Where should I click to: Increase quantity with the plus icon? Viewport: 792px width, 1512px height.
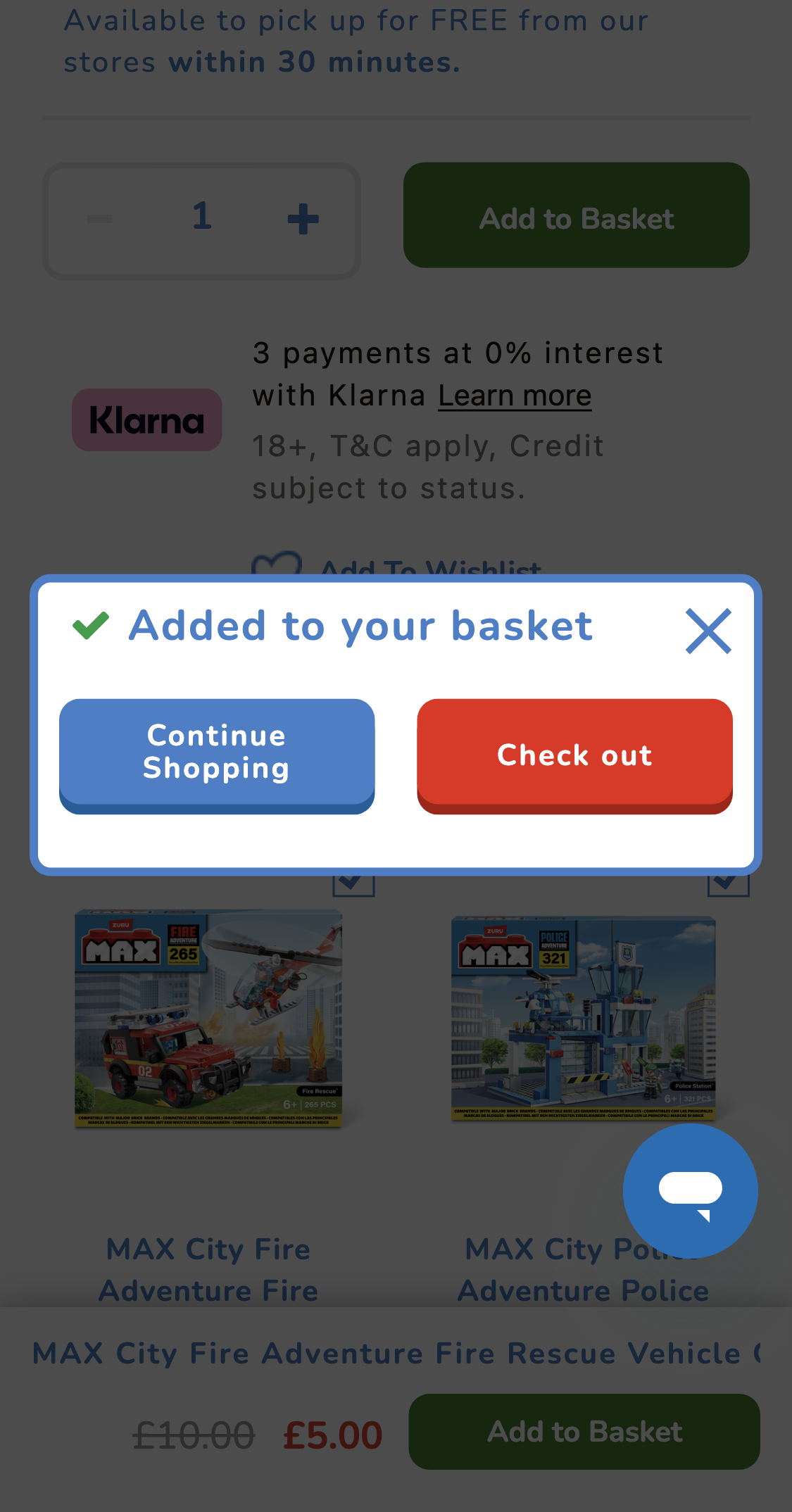click(302, 219)
